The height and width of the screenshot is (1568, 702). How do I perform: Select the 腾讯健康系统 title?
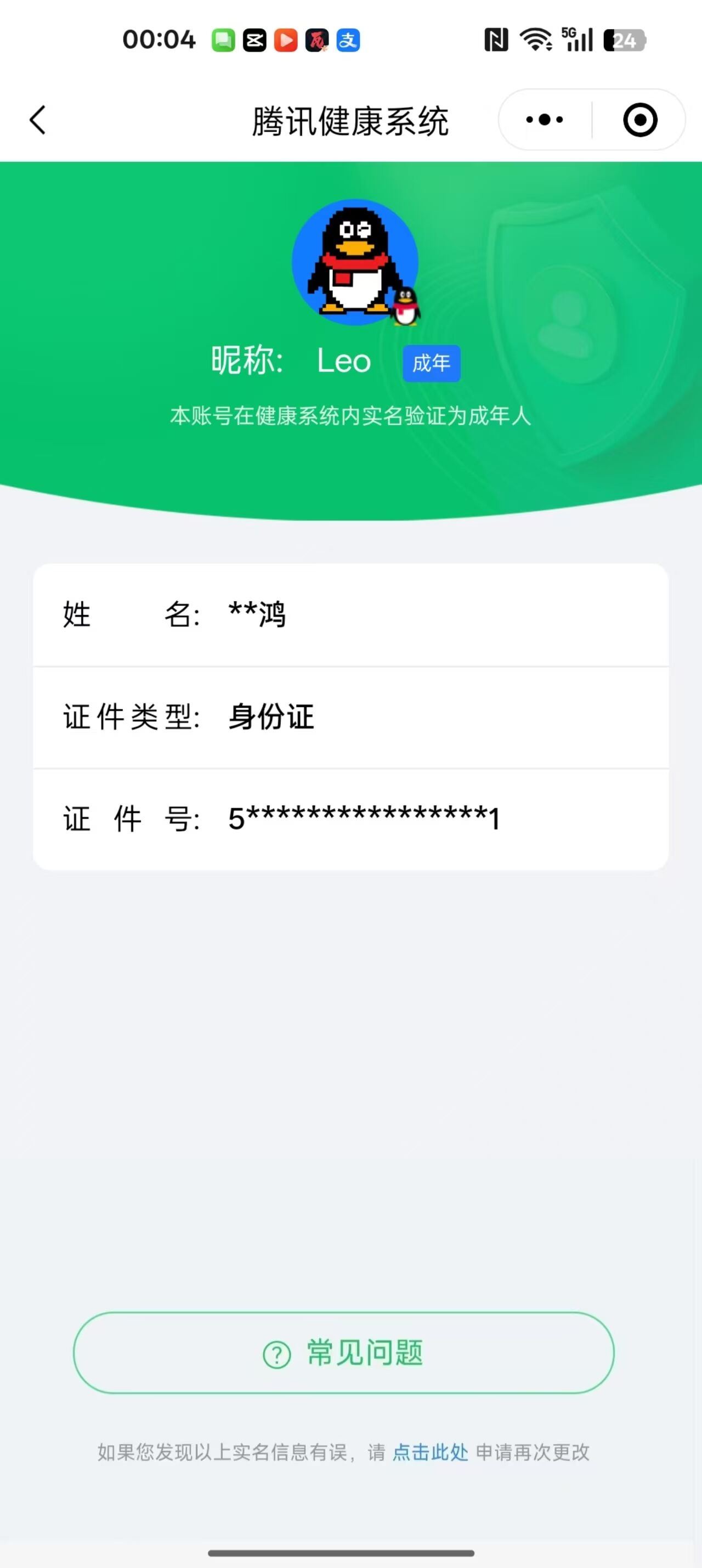coord(351,120)
